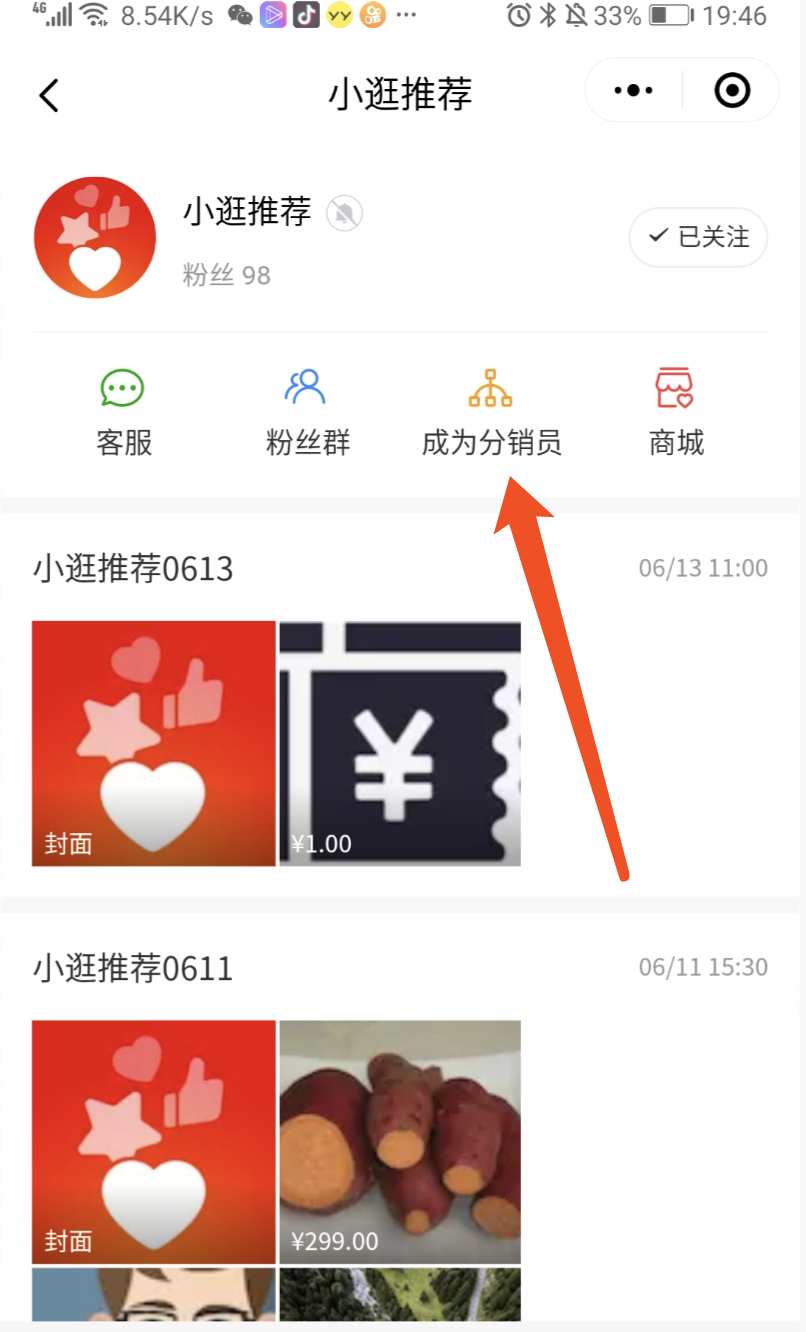Tap the 已关注 follow button
The height and width of the screenshot is (1332, 806).
pyautogui.click(x=698, y=237)
